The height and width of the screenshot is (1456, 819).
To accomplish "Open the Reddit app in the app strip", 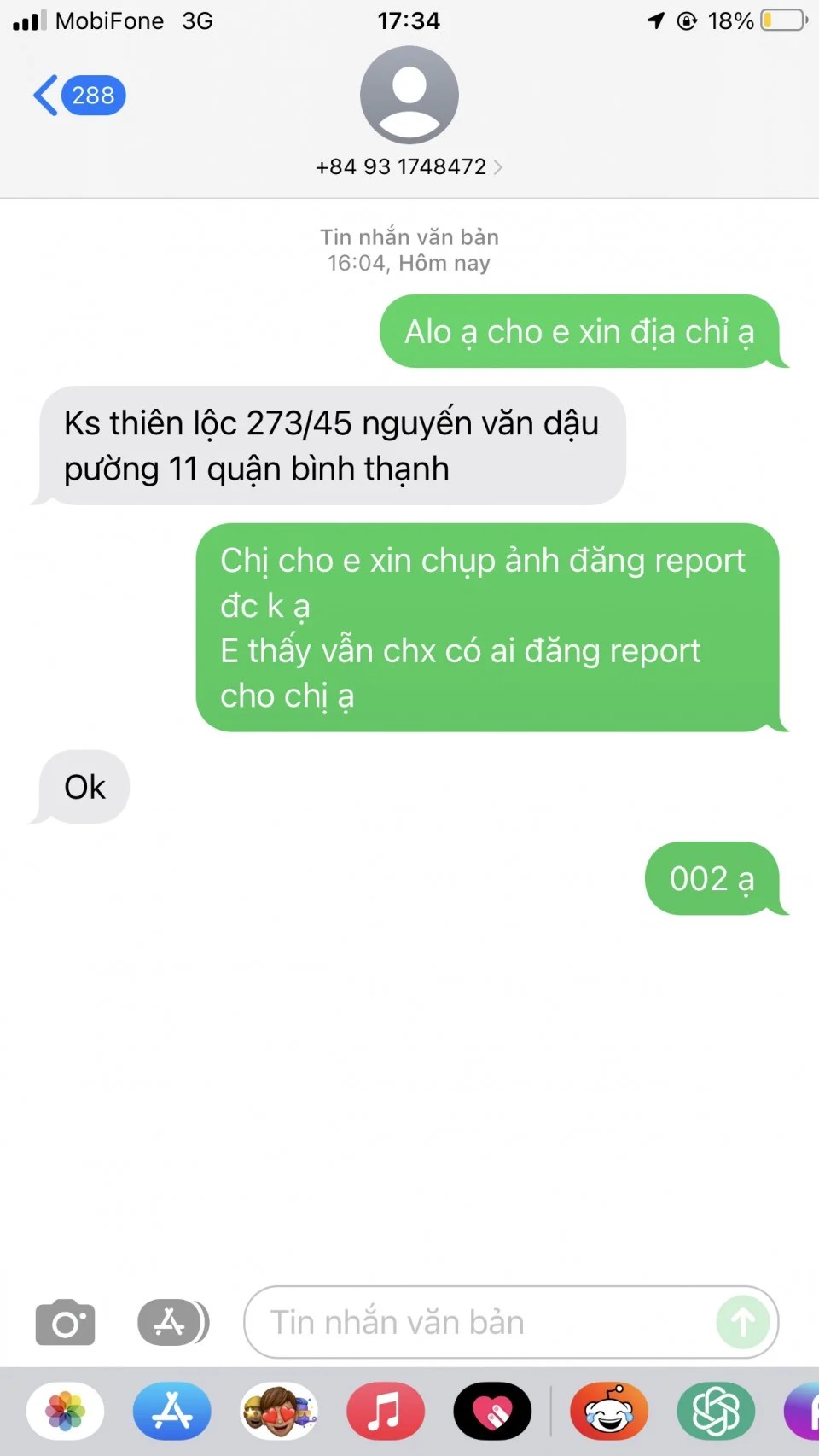I will [609, 1411].
